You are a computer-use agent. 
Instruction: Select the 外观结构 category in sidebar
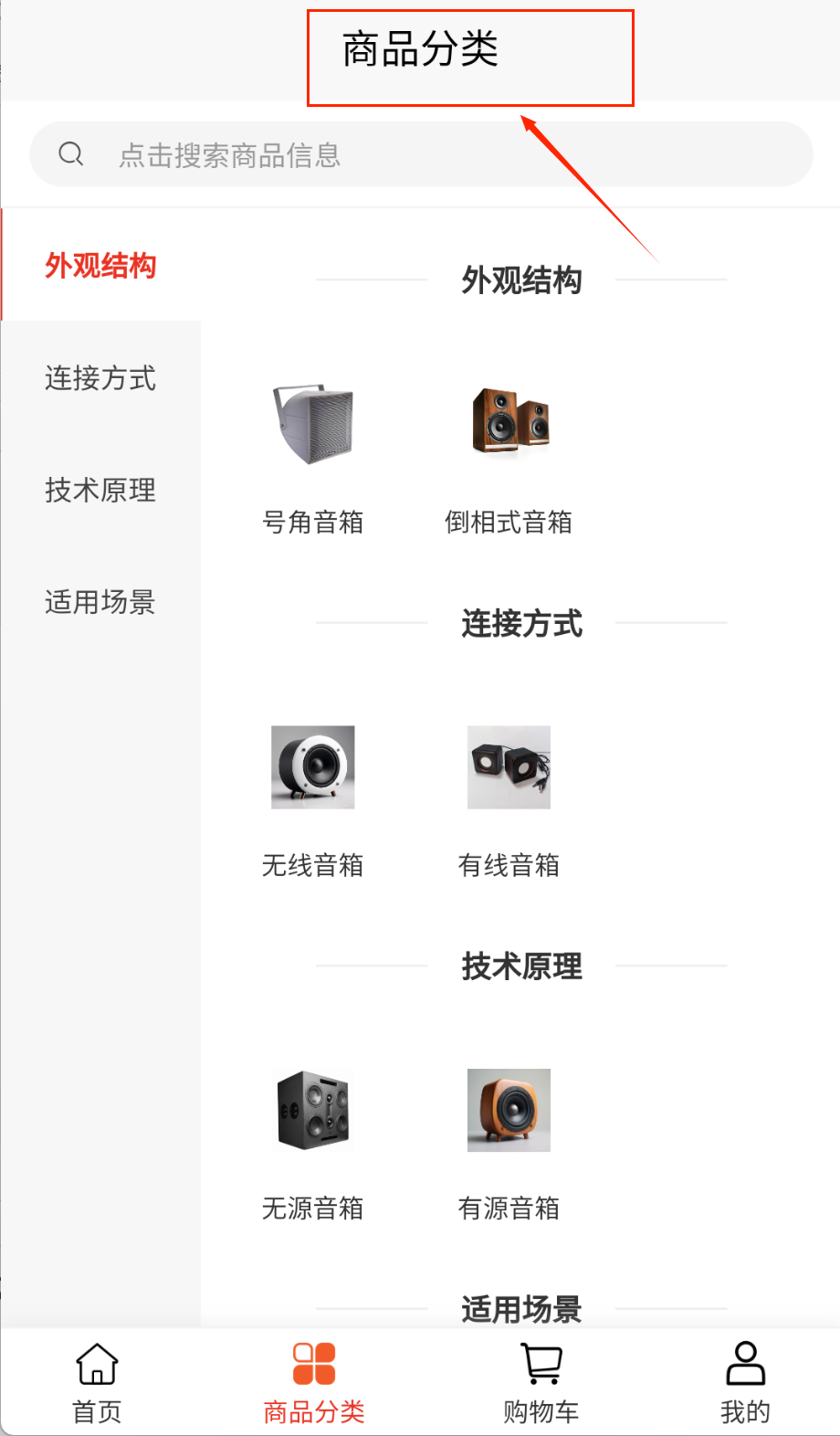click(x=100, y=266)
